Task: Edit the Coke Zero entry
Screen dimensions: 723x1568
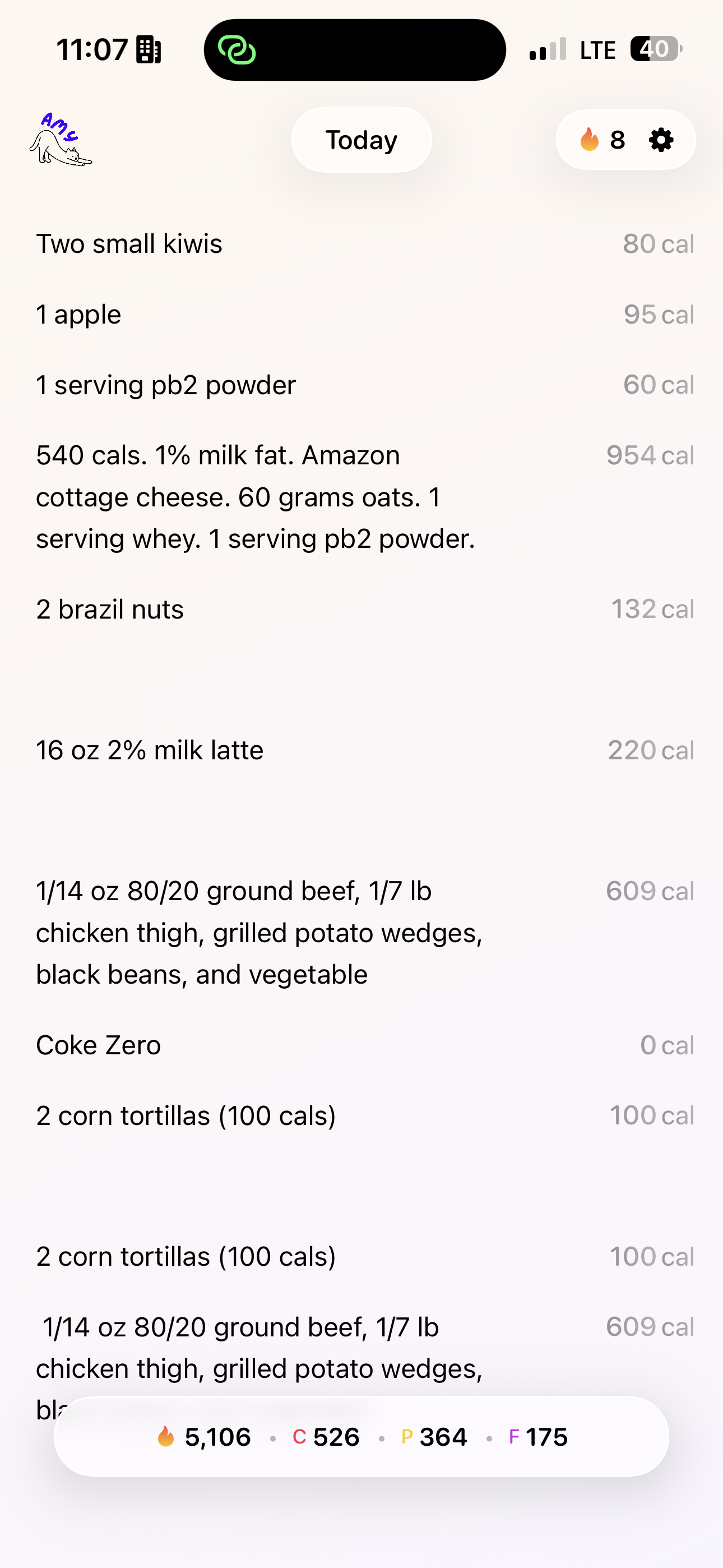Action: (x=99, y=1045)
